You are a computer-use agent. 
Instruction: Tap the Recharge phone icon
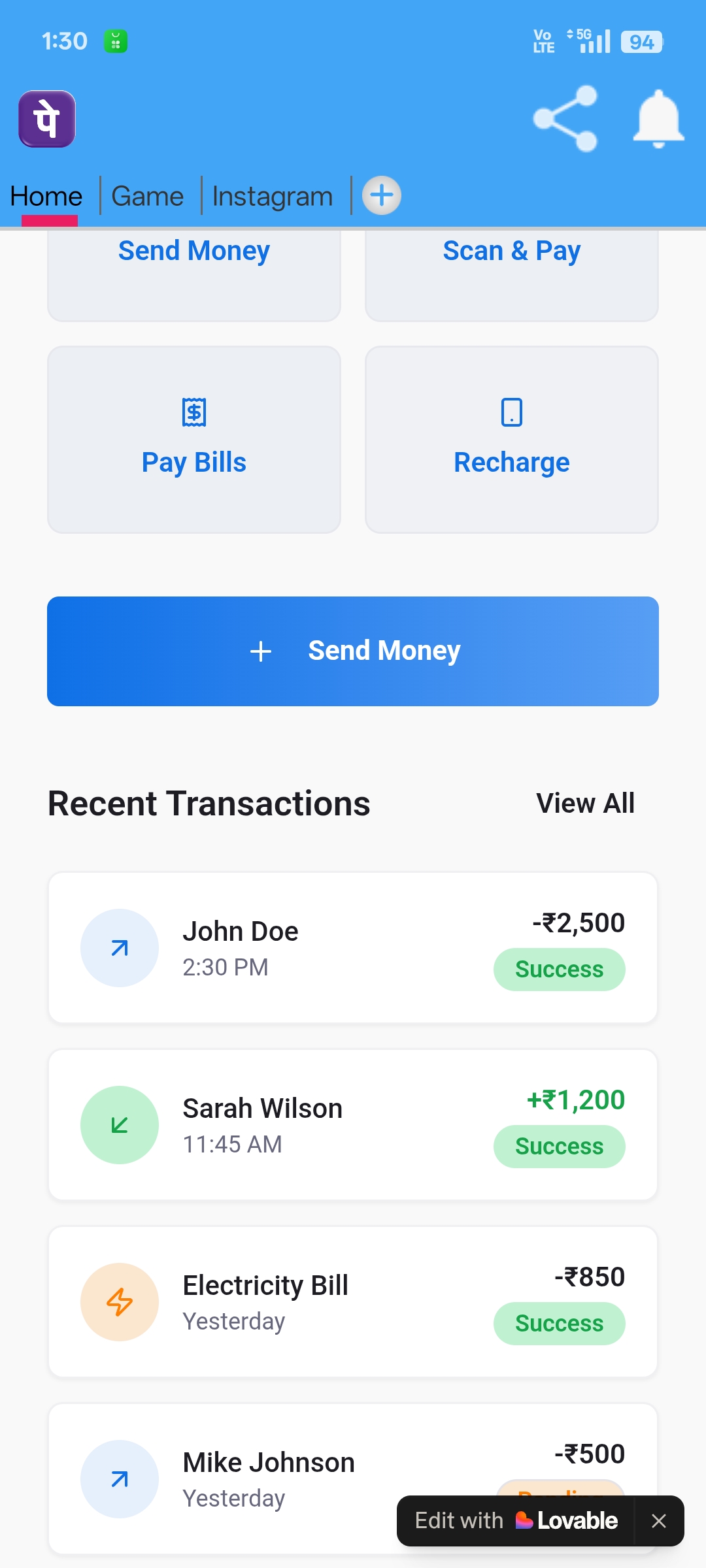[x=512, y=412]
